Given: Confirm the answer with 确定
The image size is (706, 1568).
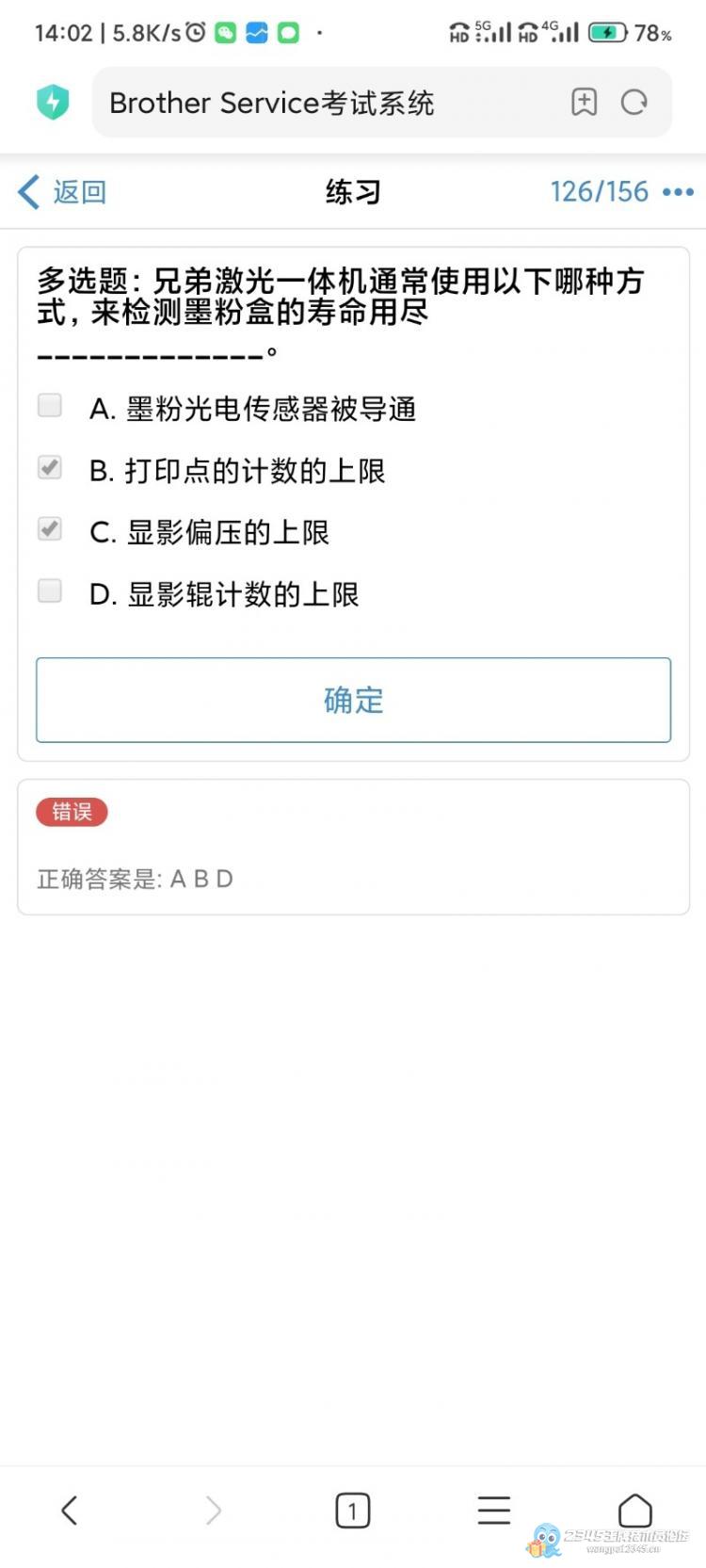Looking at the screenshot, I should pyautogui.click(x=353, y=700).
